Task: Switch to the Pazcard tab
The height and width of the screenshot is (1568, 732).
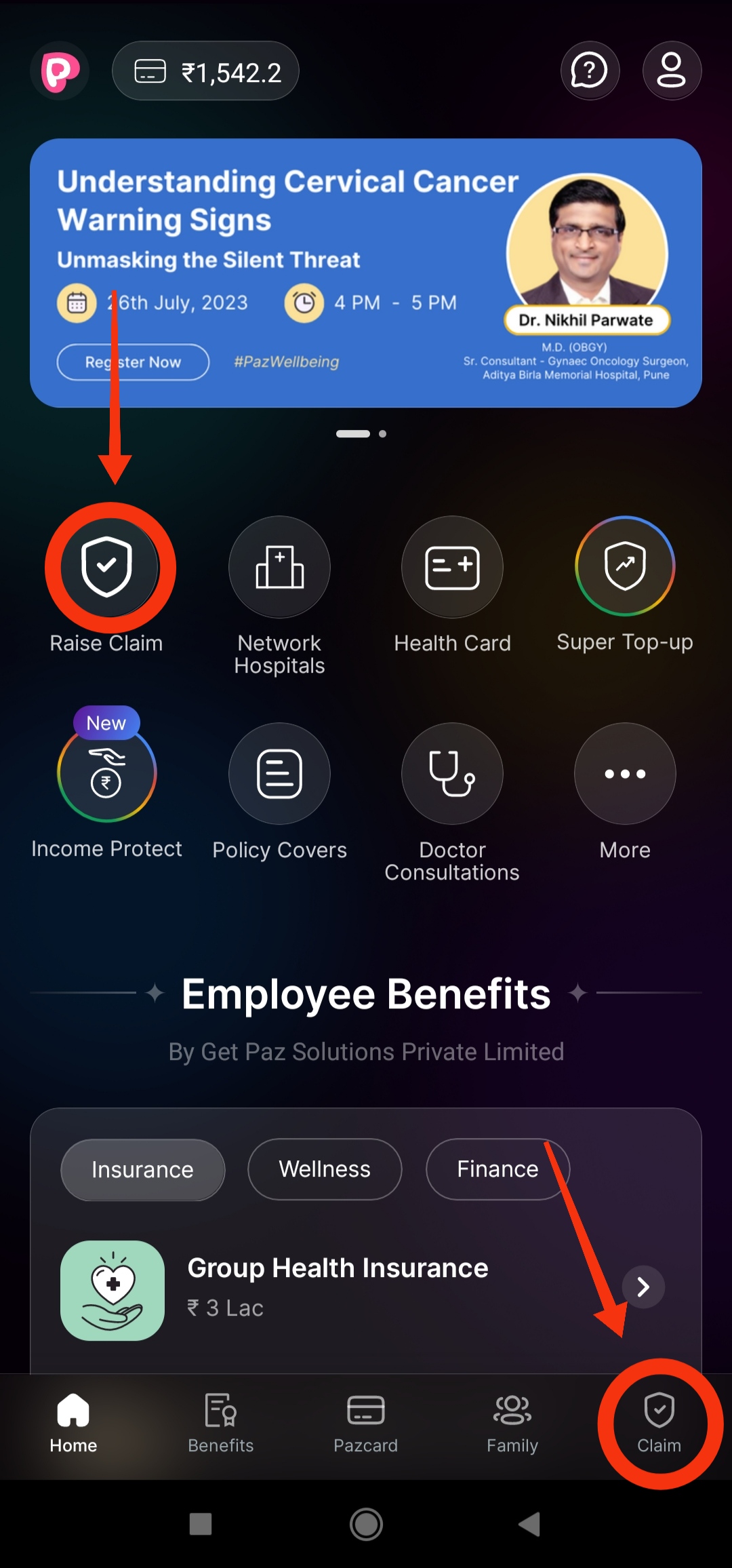Action: (x=365, y=1423)
